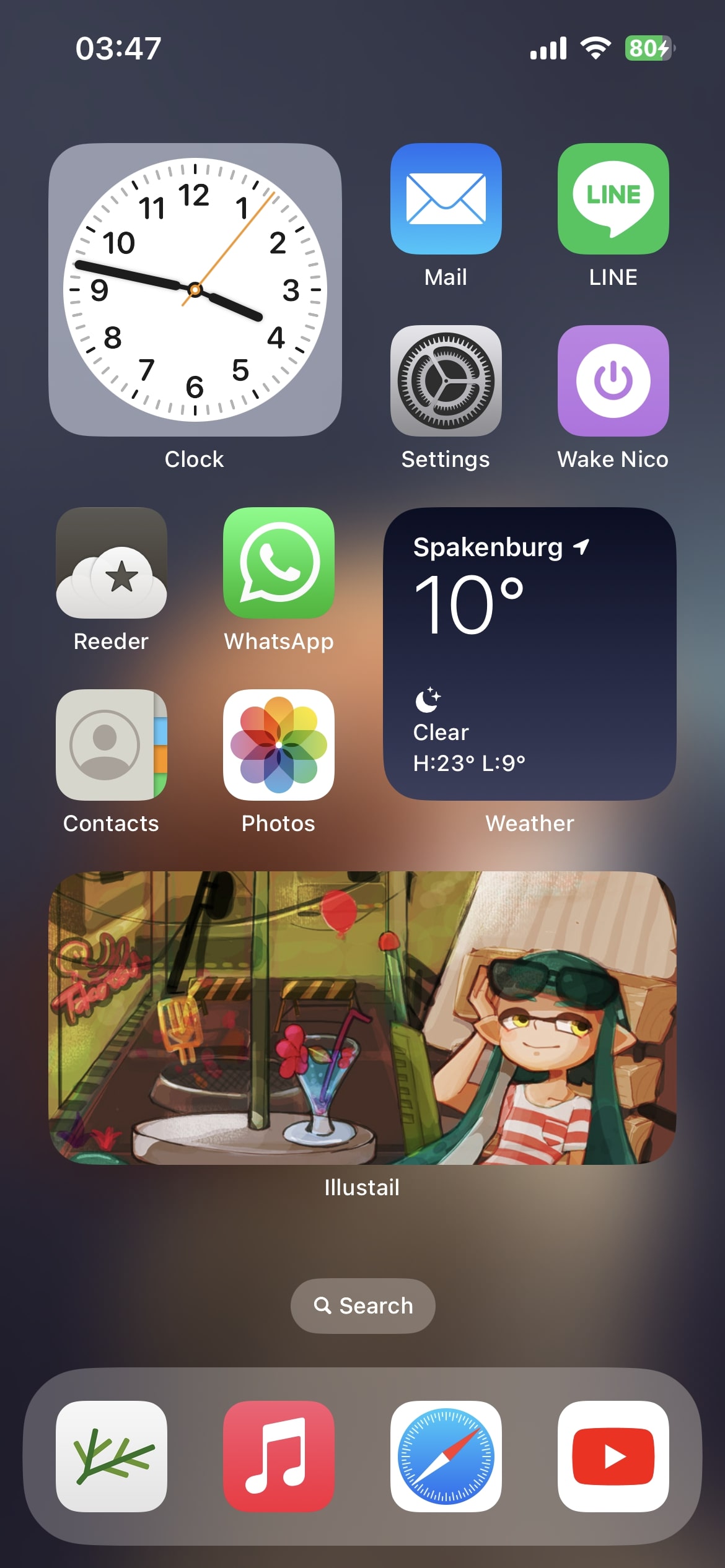Launch YouTube from the dock
The width and height of the screenshot is (725, 1568).
[x=613, y=1457]
